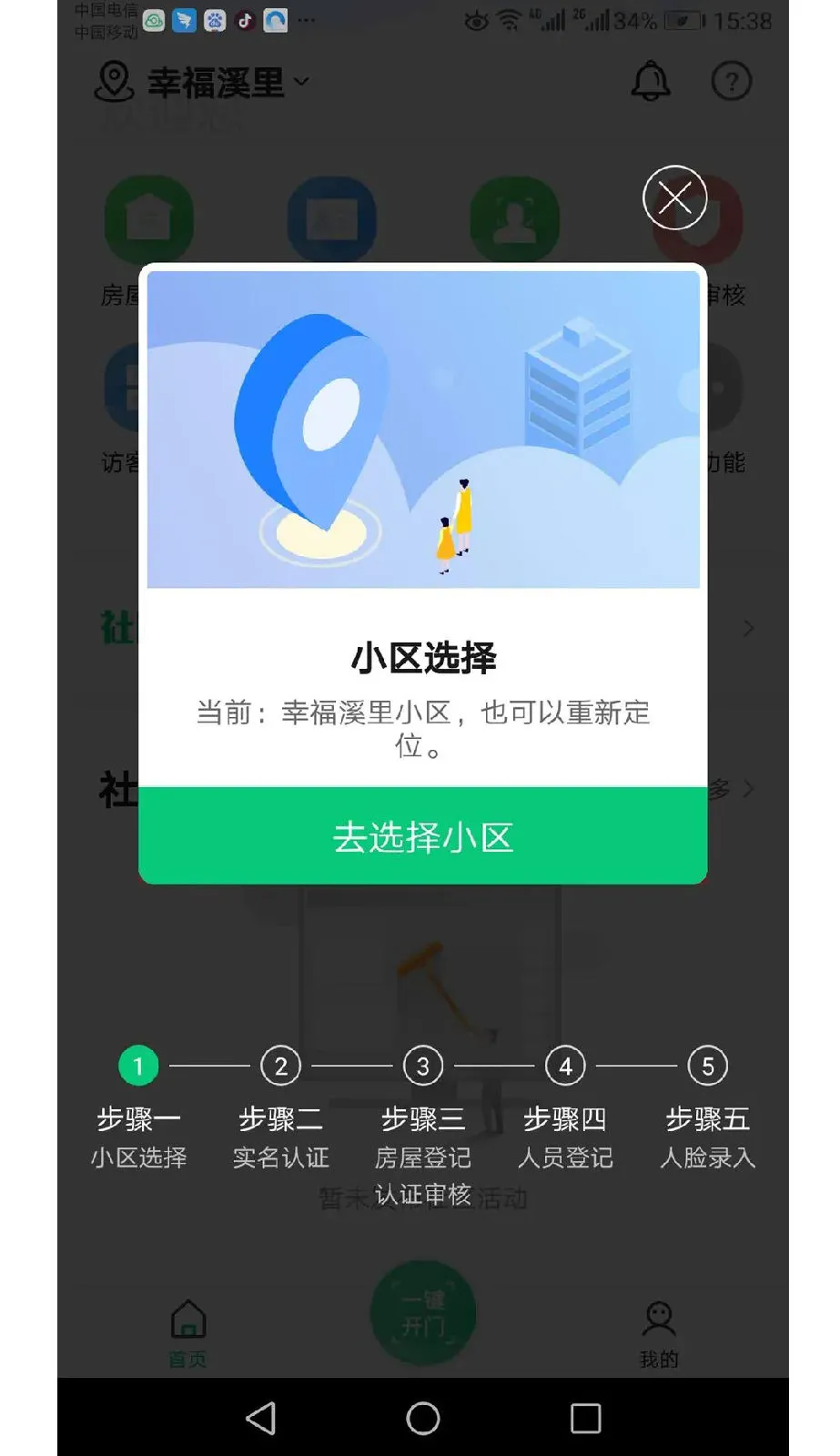This screenshot has height=1456, width=840.
Task: Tap the 去选择小区 button
Action: 422,836
